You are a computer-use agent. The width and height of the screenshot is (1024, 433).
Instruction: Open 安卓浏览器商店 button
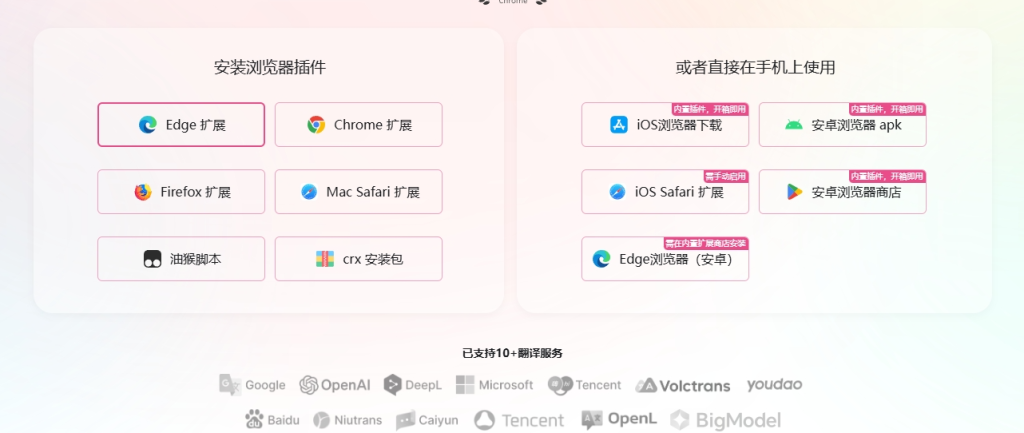pos(842,192)
